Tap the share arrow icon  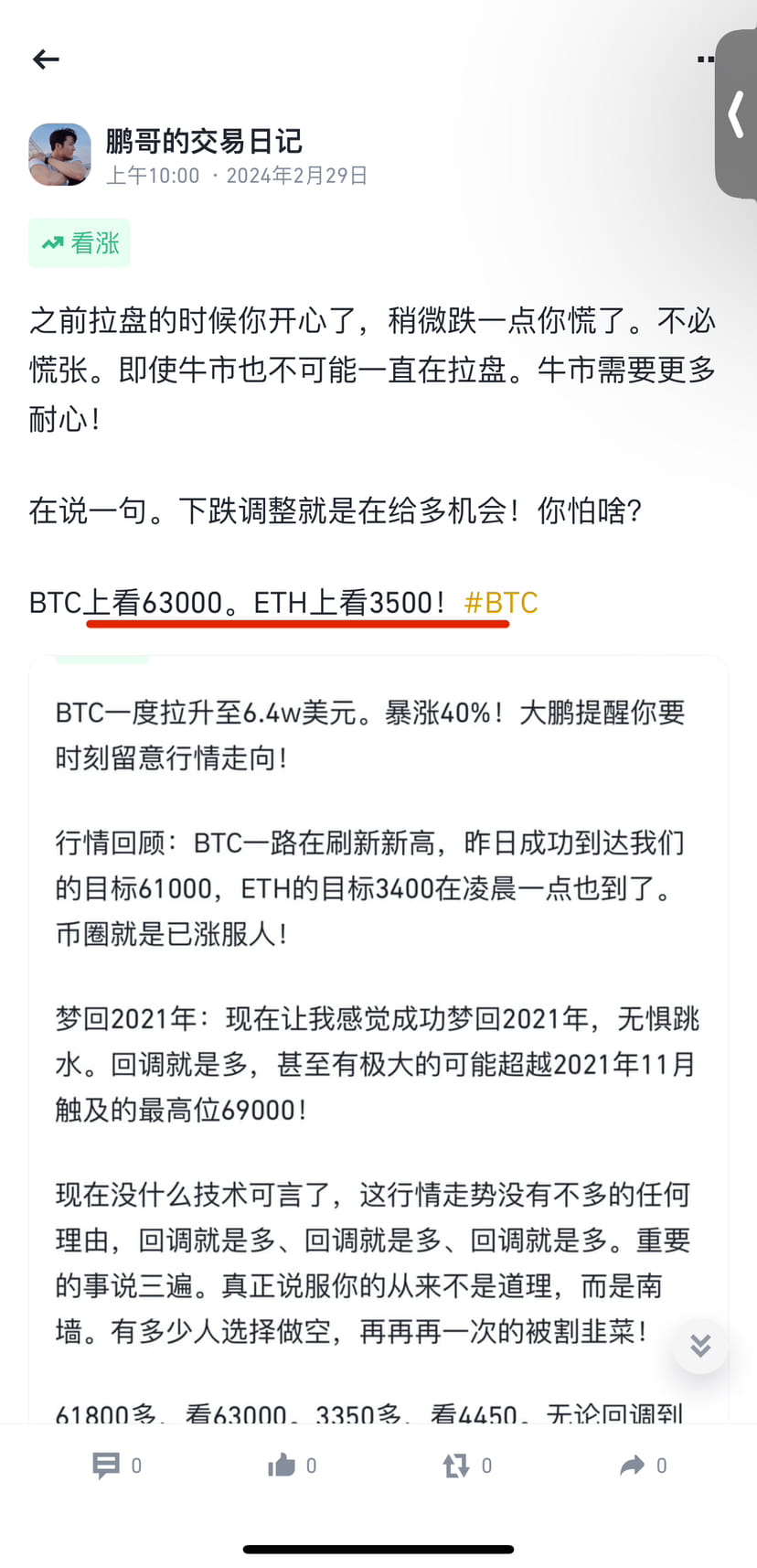pyautogui.click(x=632, y=1465)
